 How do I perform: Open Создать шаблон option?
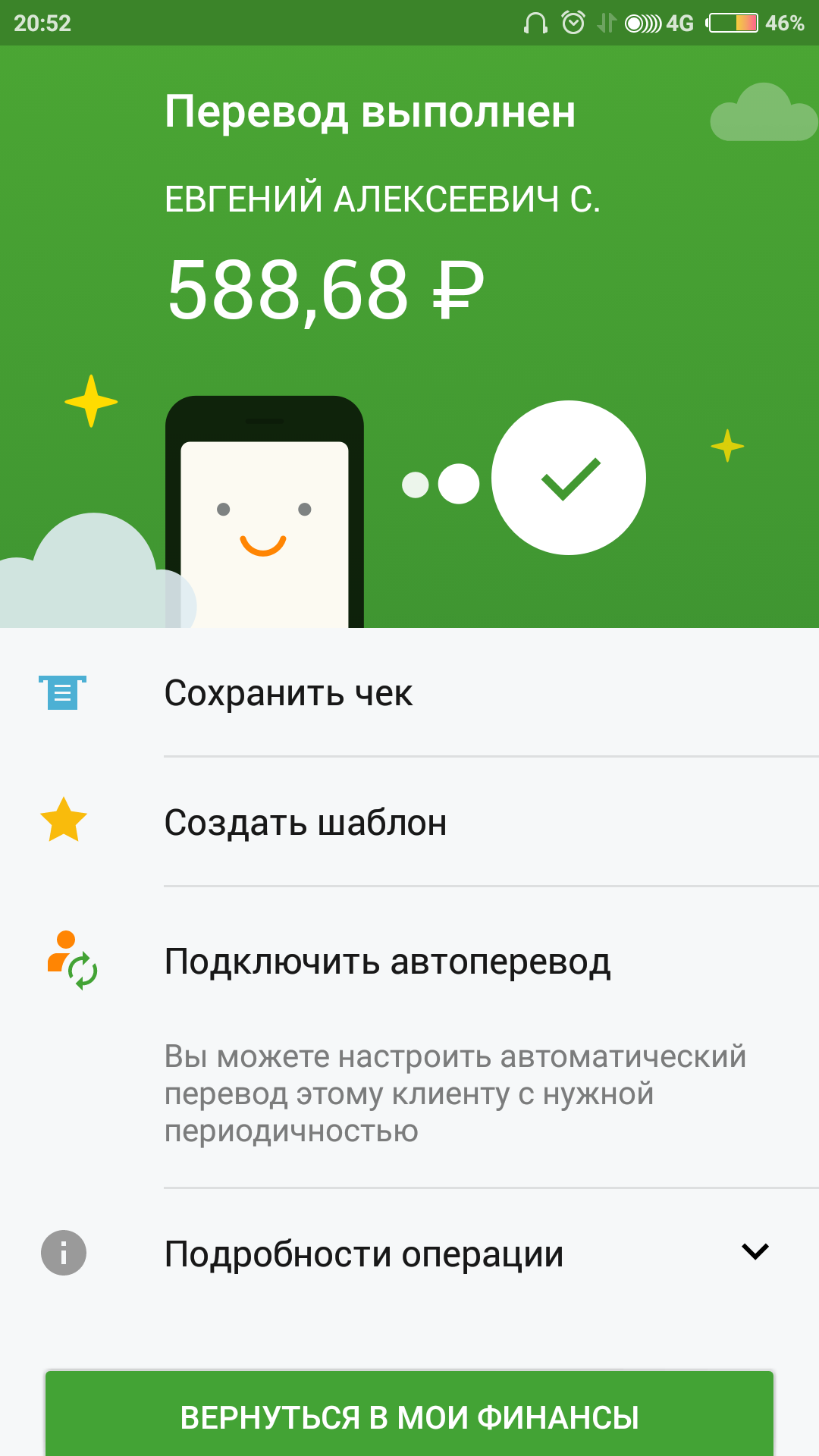tap(306, 823)
